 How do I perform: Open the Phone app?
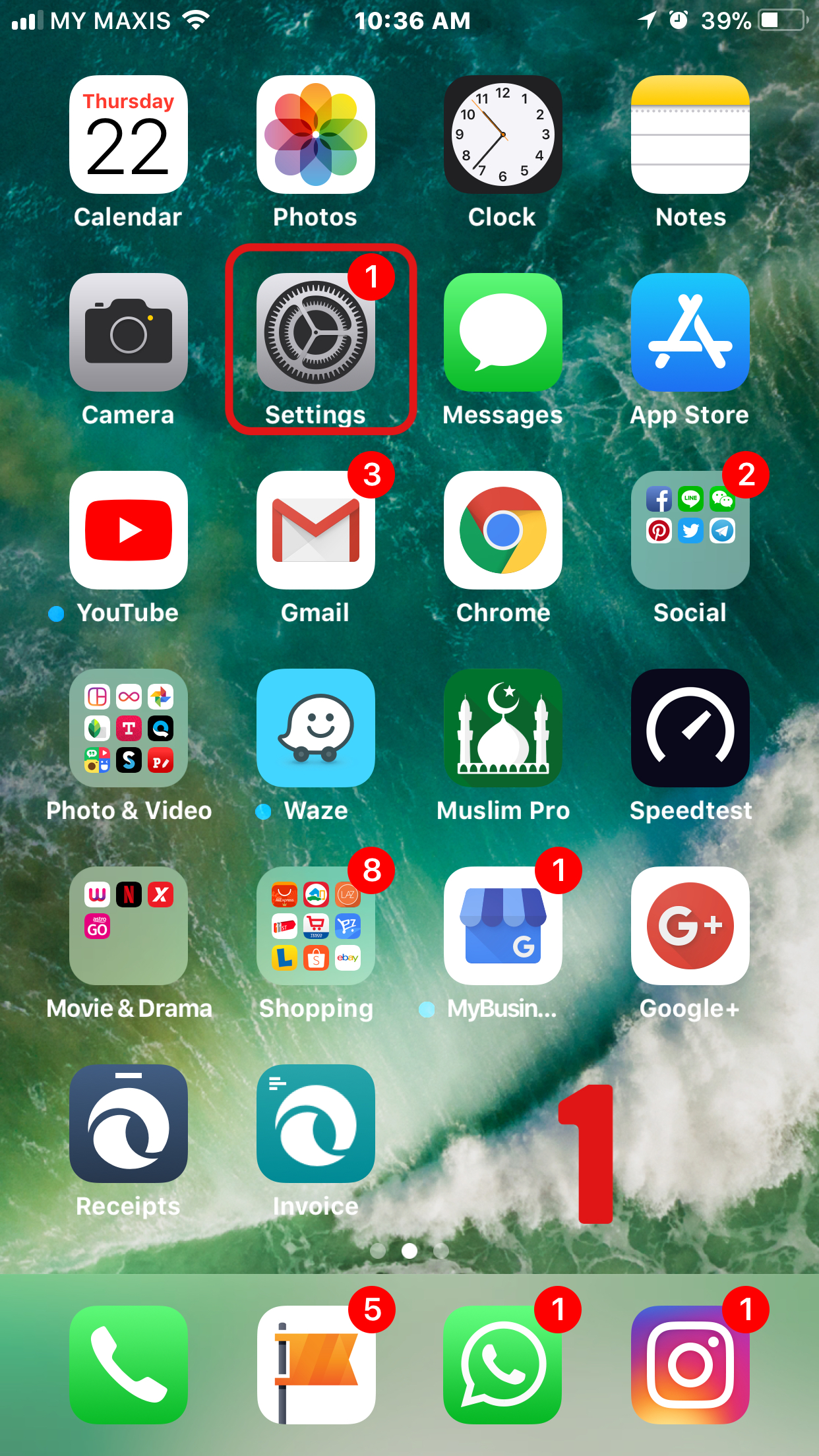(129, 1365)
